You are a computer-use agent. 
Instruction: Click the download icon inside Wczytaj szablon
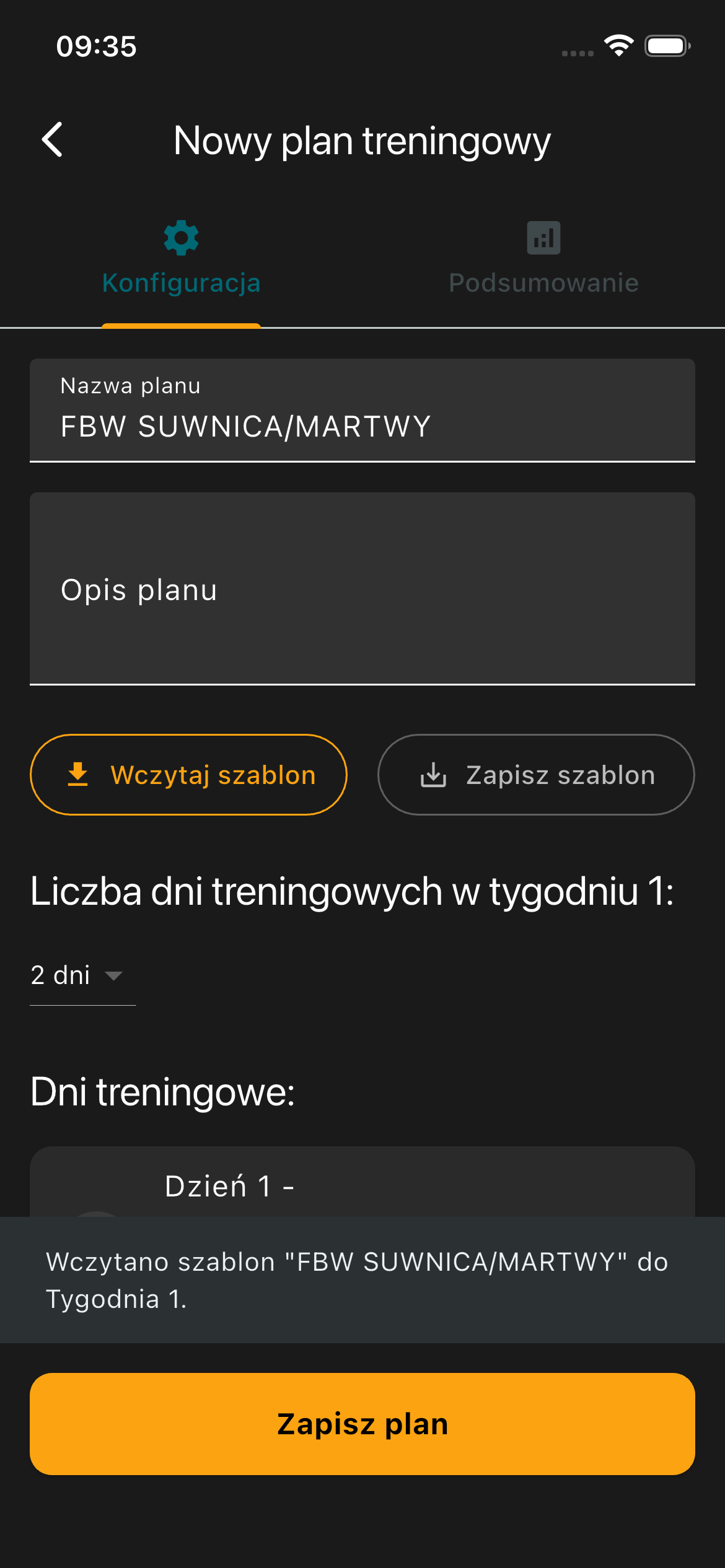pos(77,774)
